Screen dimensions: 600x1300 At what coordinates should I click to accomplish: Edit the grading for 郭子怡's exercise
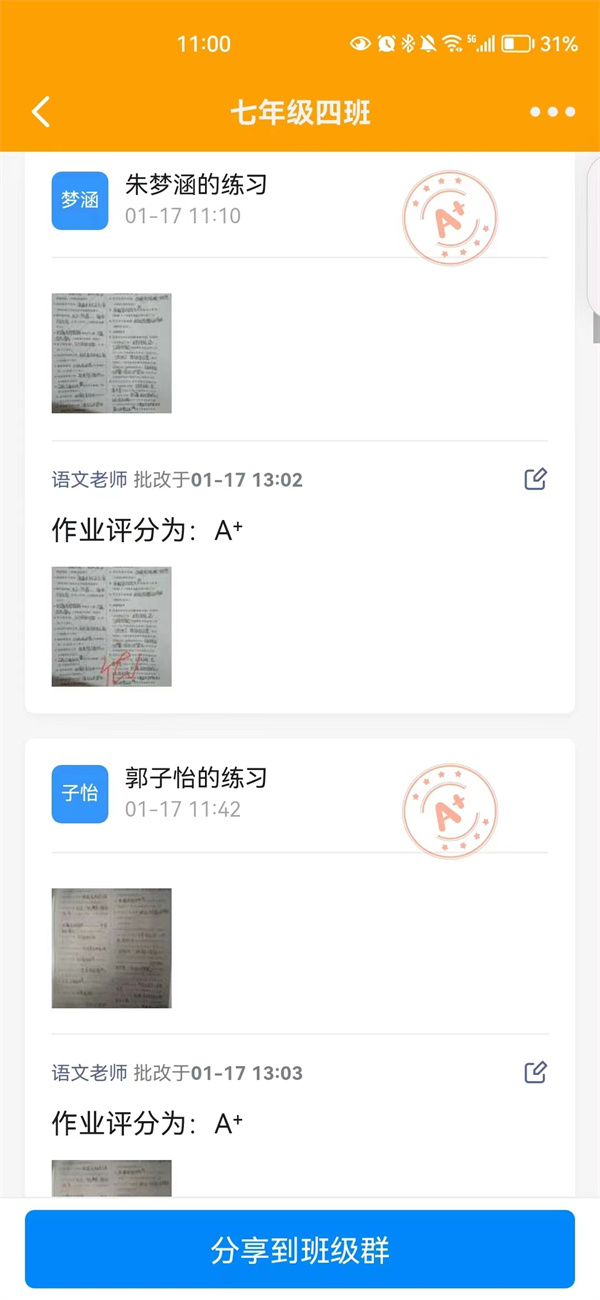pyautogui.click(x=536, y=1073)
